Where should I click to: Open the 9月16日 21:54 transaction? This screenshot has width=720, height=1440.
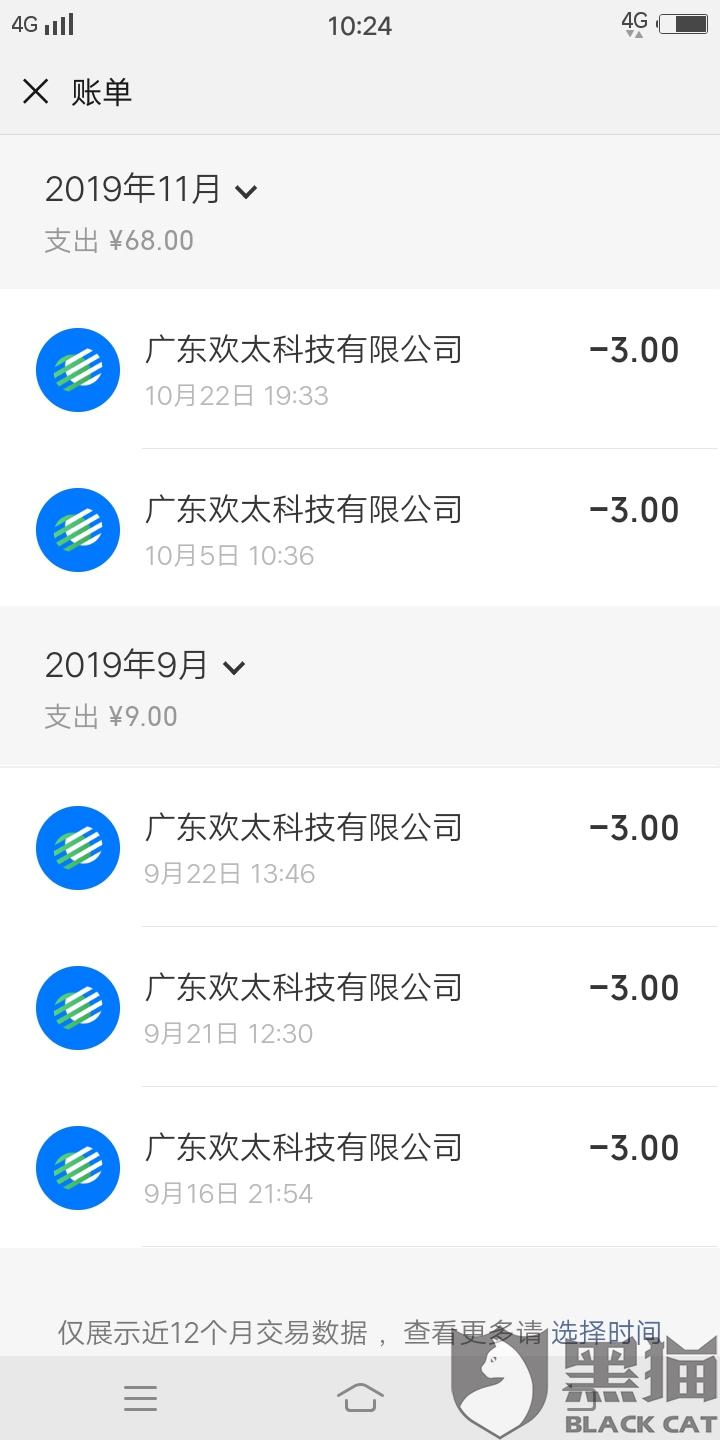(360, 1168)
